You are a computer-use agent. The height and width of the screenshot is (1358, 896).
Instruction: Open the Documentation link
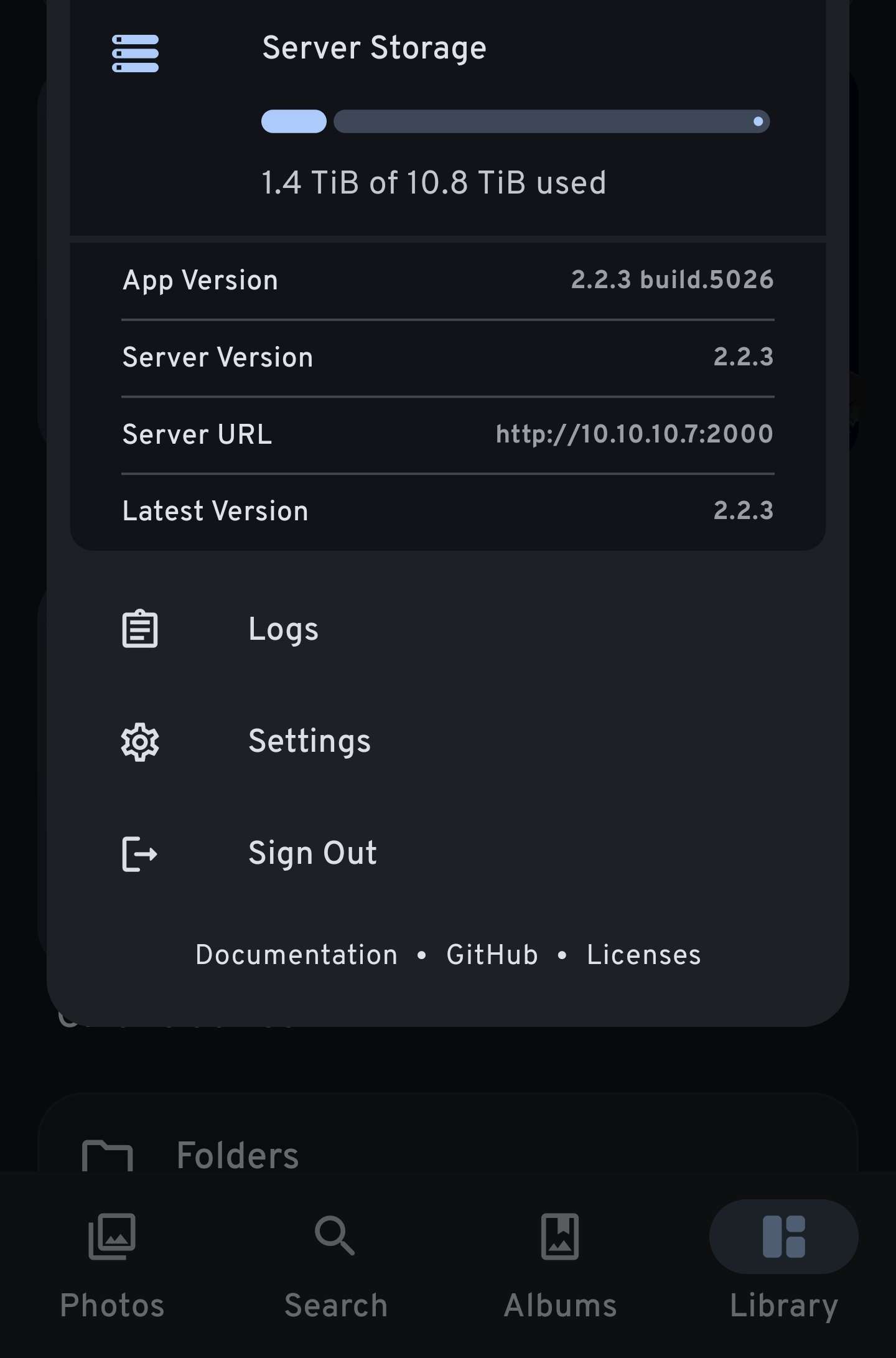[x=296, y=955]
